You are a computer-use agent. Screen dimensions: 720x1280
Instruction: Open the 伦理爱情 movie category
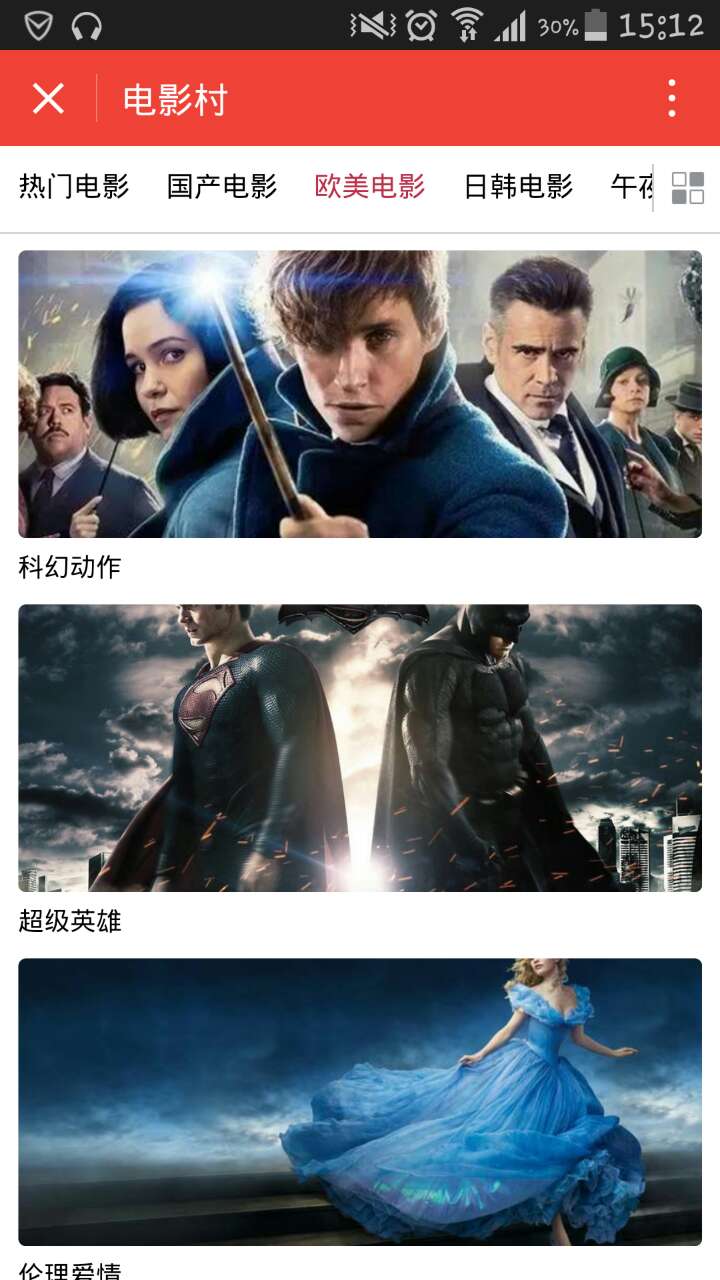(360, 1102)
